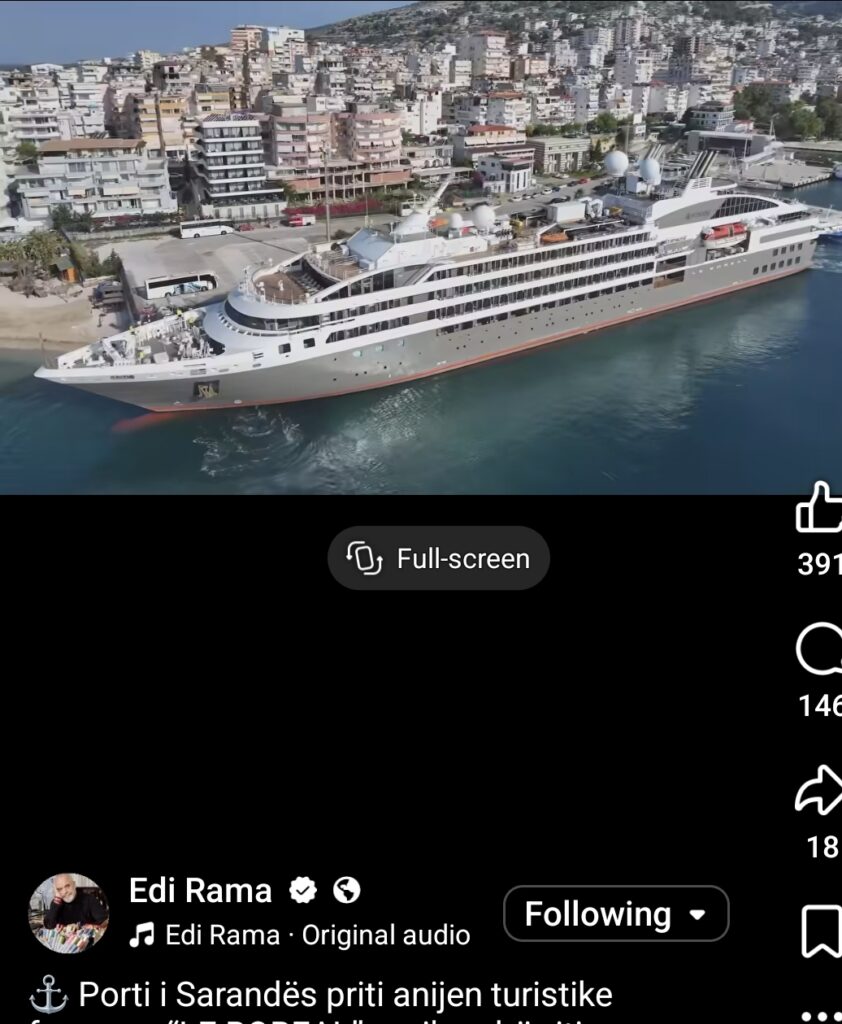Open the Following dropdown button

[x=616, y=914]
